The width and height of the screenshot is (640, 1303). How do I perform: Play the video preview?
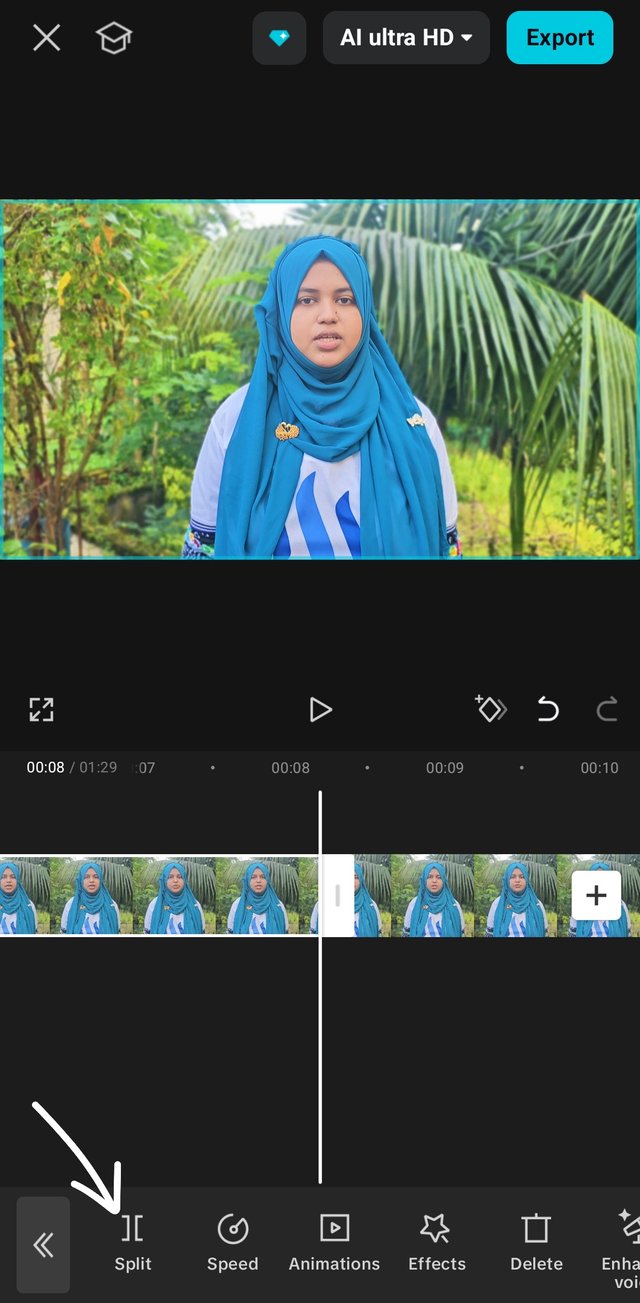(x=320, y=710)
